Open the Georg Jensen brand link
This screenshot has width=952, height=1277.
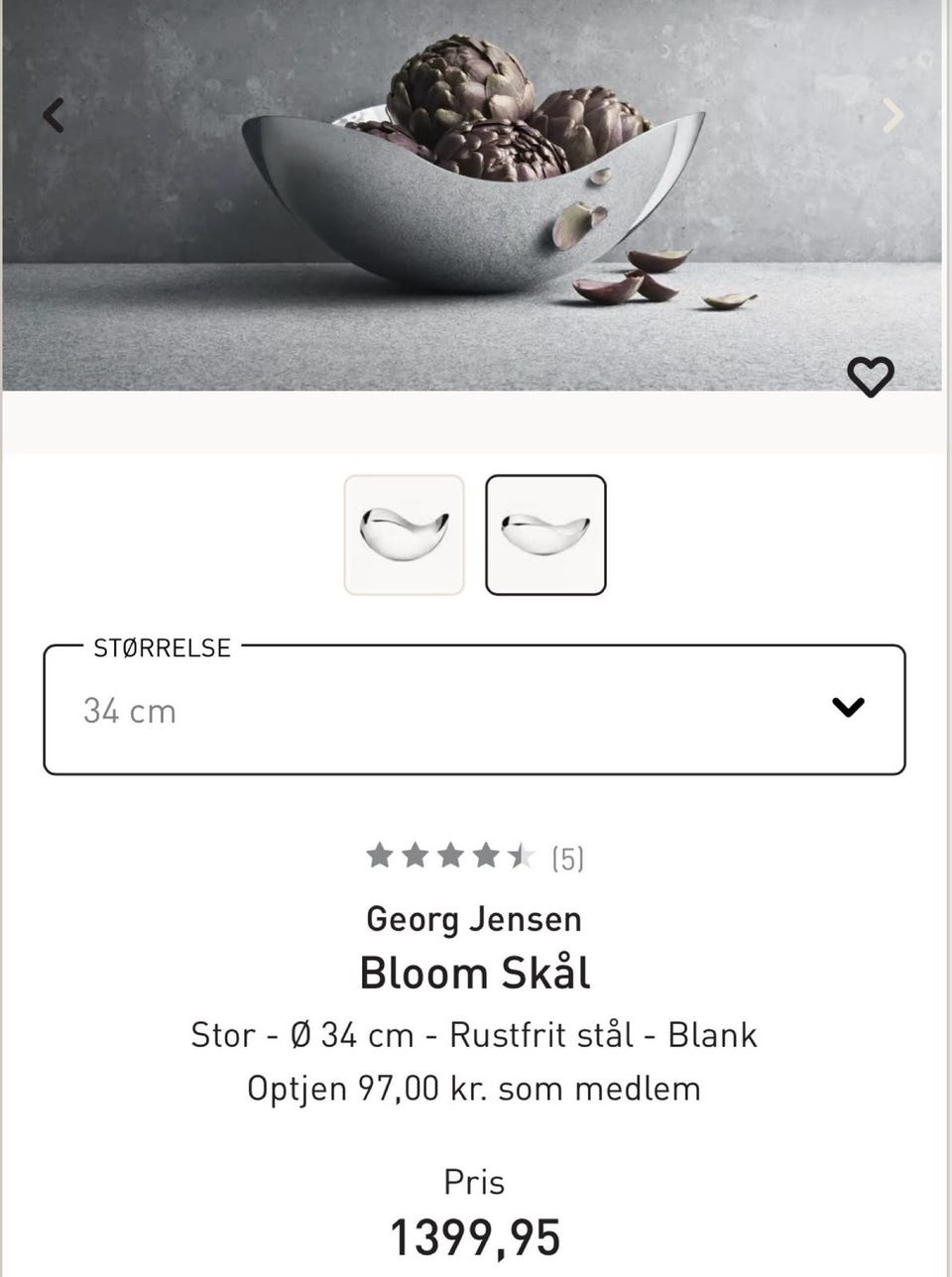click(474, 918)
